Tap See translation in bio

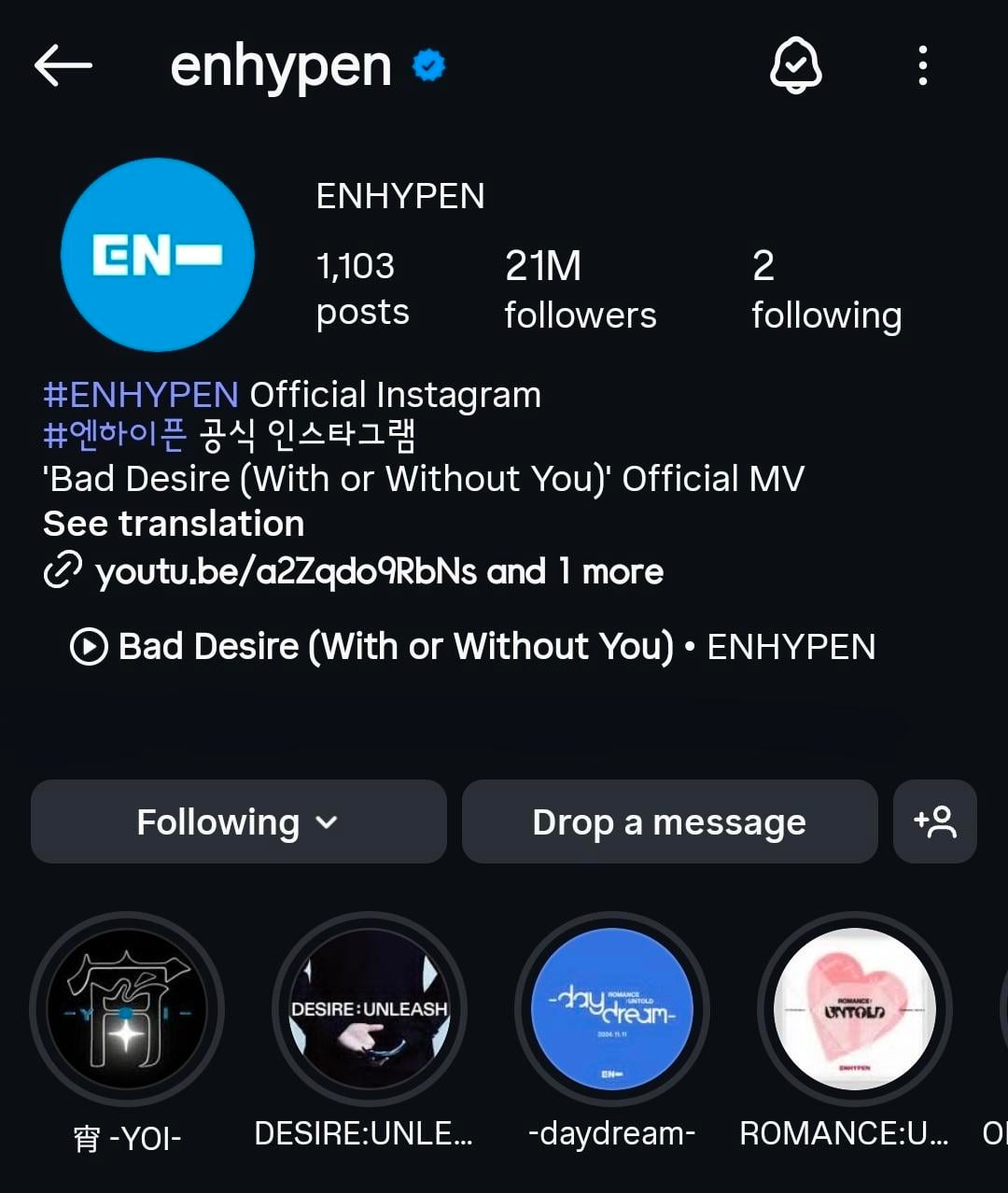click(x=174, y=524)
